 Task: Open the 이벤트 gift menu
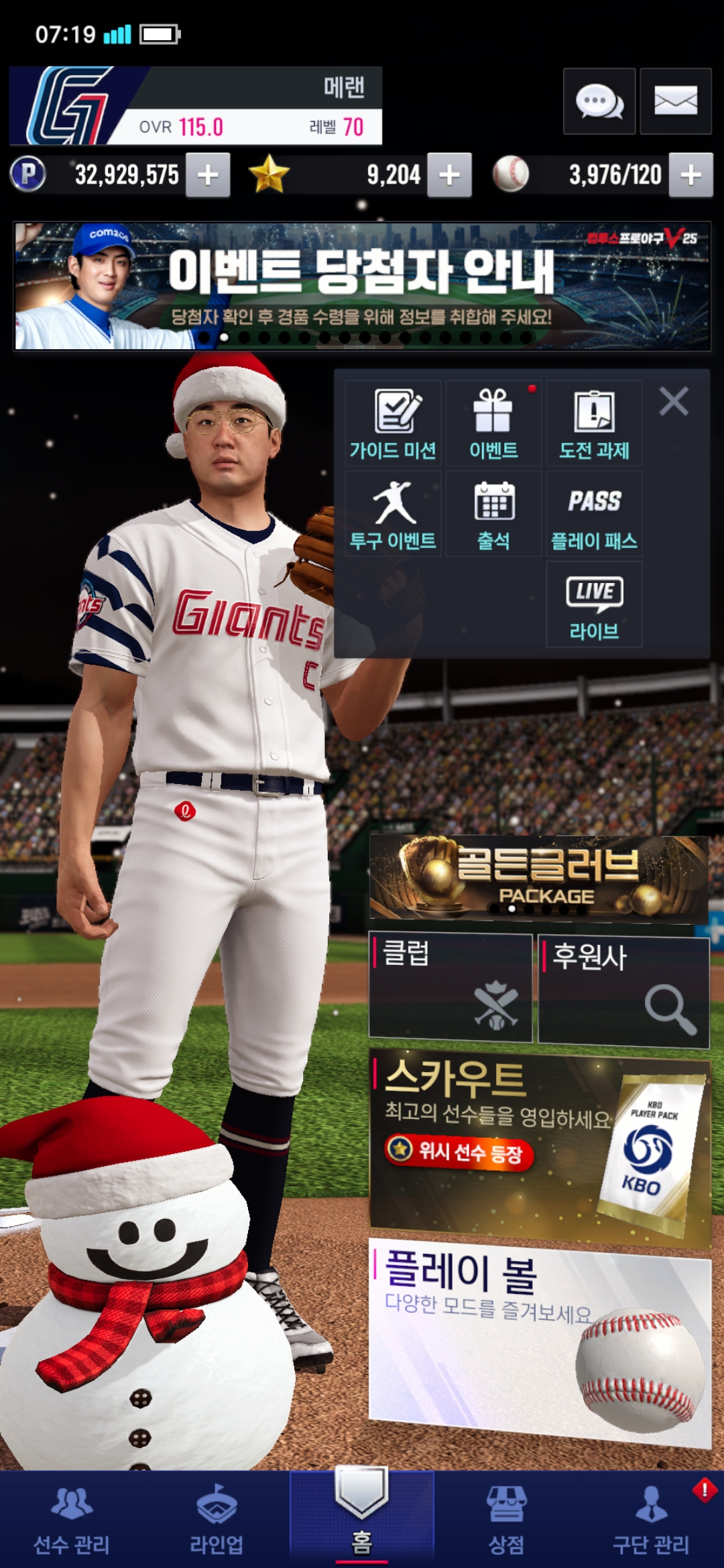493,423
